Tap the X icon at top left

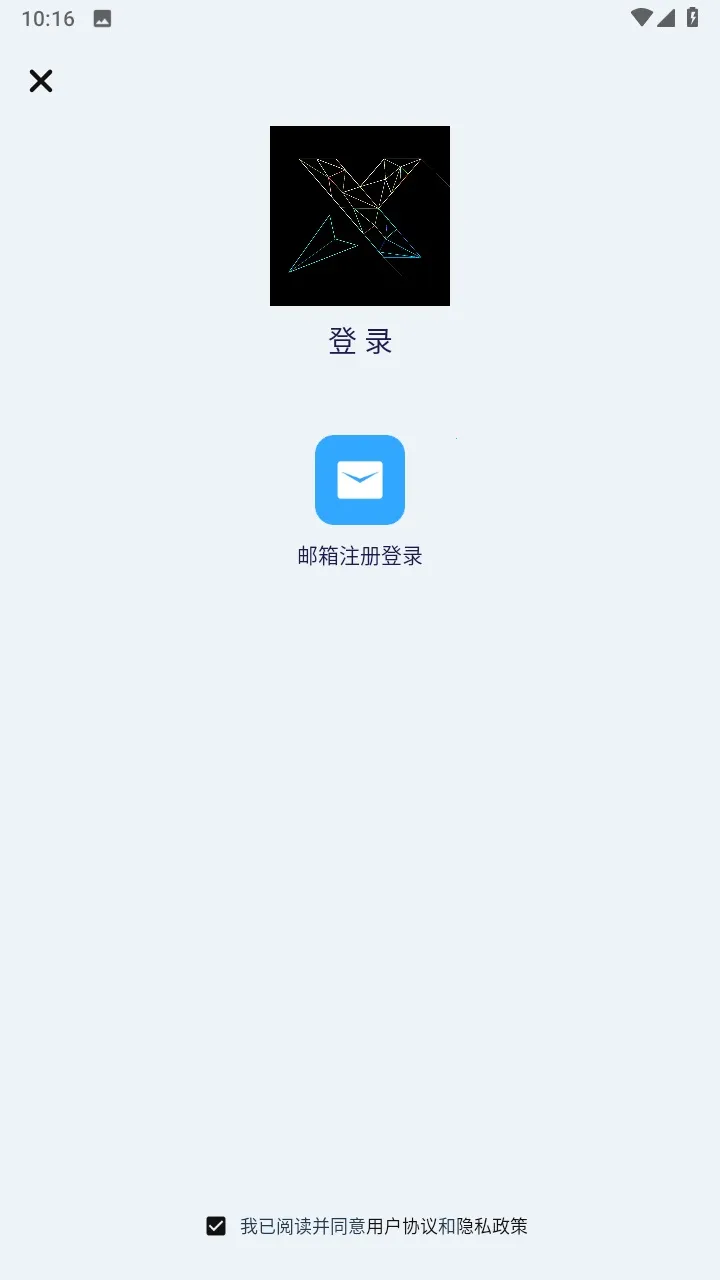(x=40, y=81)
